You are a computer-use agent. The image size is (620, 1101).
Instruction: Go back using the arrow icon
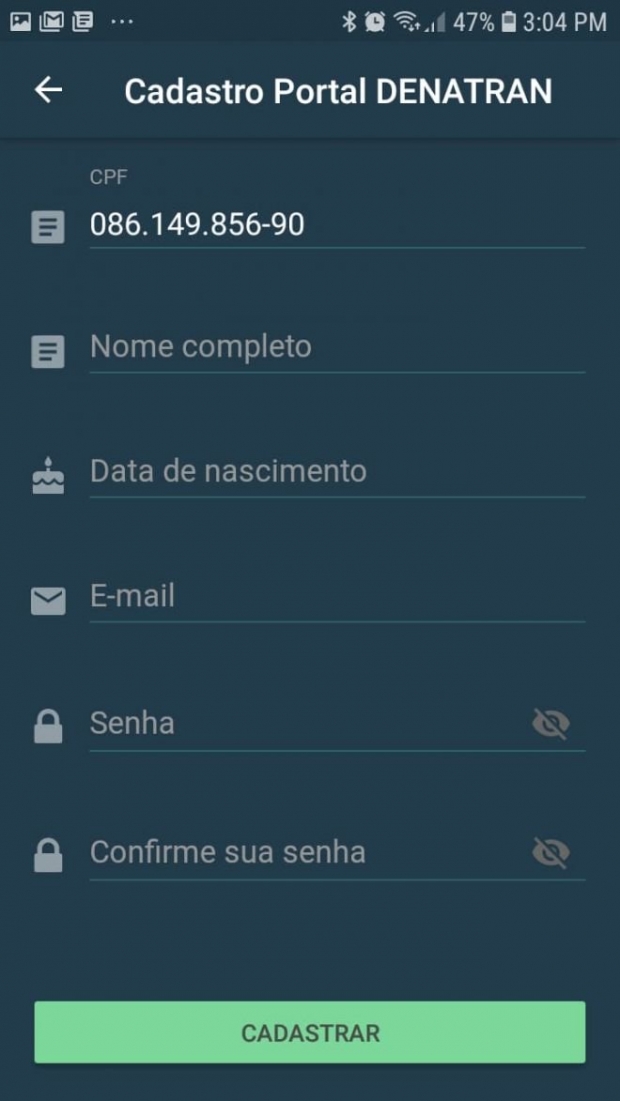[x=48, y=90]
